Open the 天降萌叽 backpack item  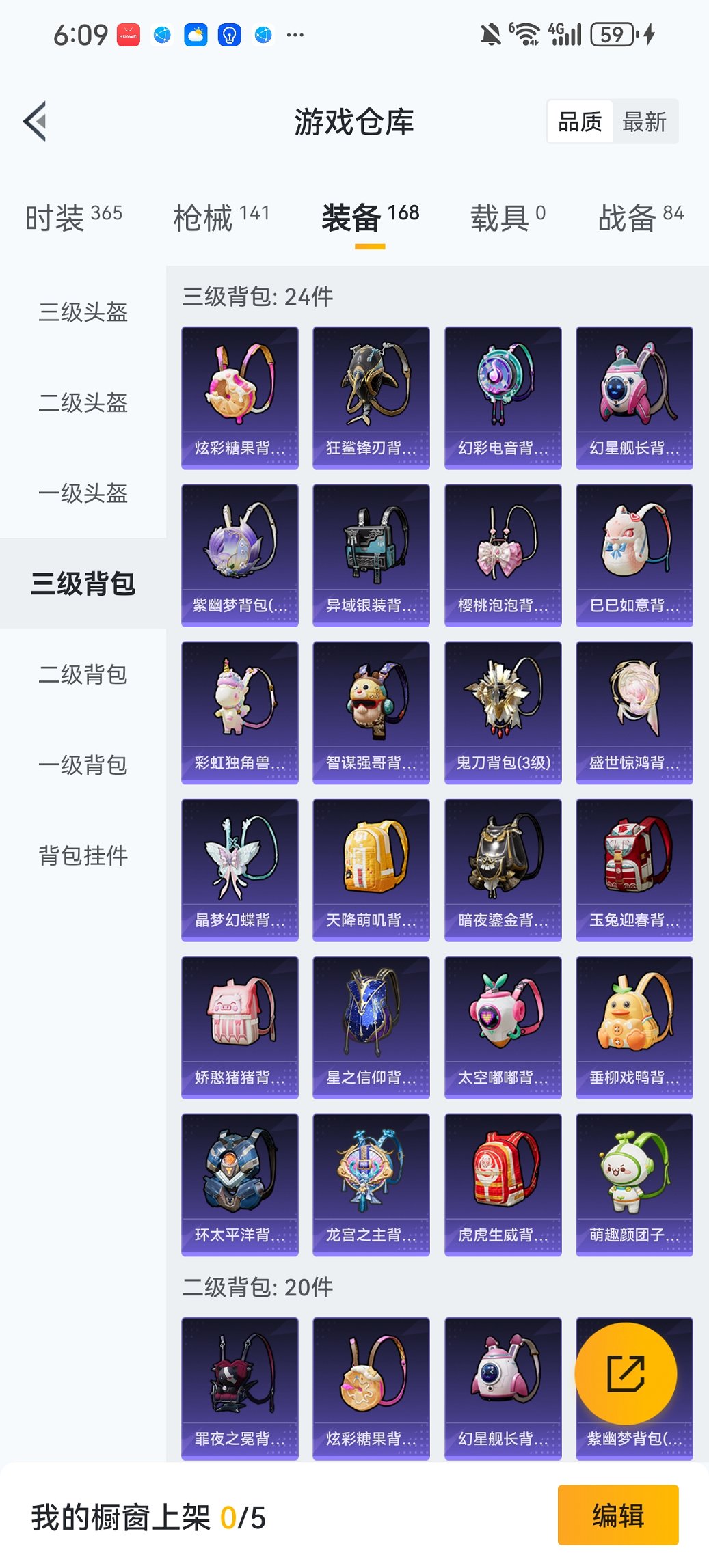pos(371,869)
